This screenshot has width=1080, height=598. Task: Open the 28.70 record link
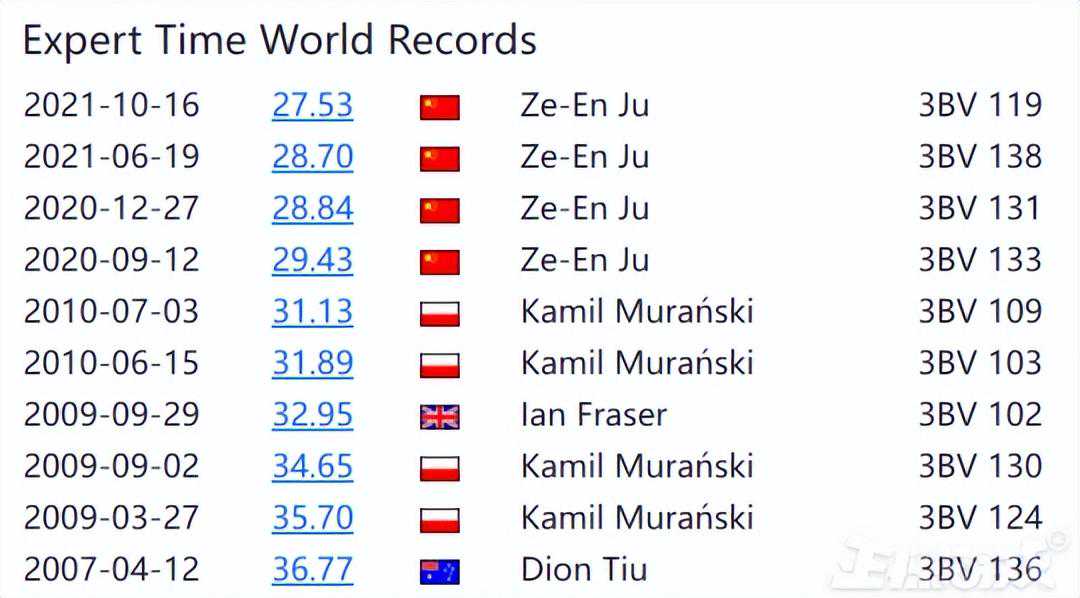pos(312,157)
